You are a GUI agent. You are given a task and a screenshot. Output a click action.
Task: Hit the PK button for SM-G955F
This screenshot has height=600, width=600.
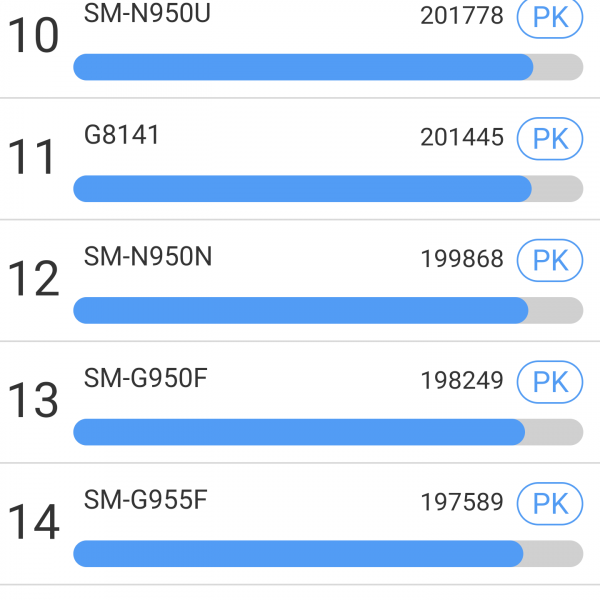(x=550, y=503)
